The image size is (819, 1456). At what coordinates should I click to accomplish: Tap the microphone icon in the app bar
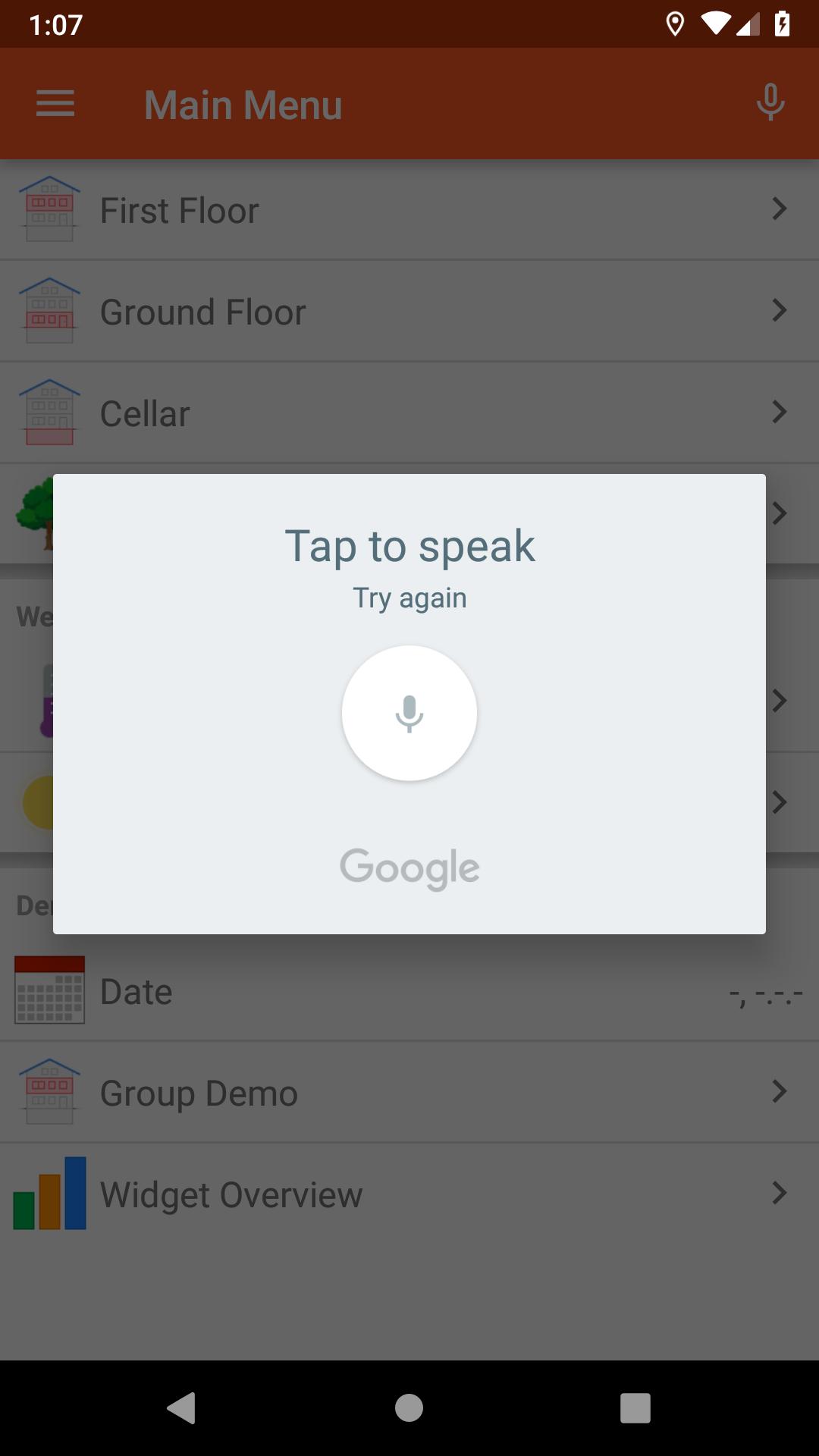coord(770,103)
